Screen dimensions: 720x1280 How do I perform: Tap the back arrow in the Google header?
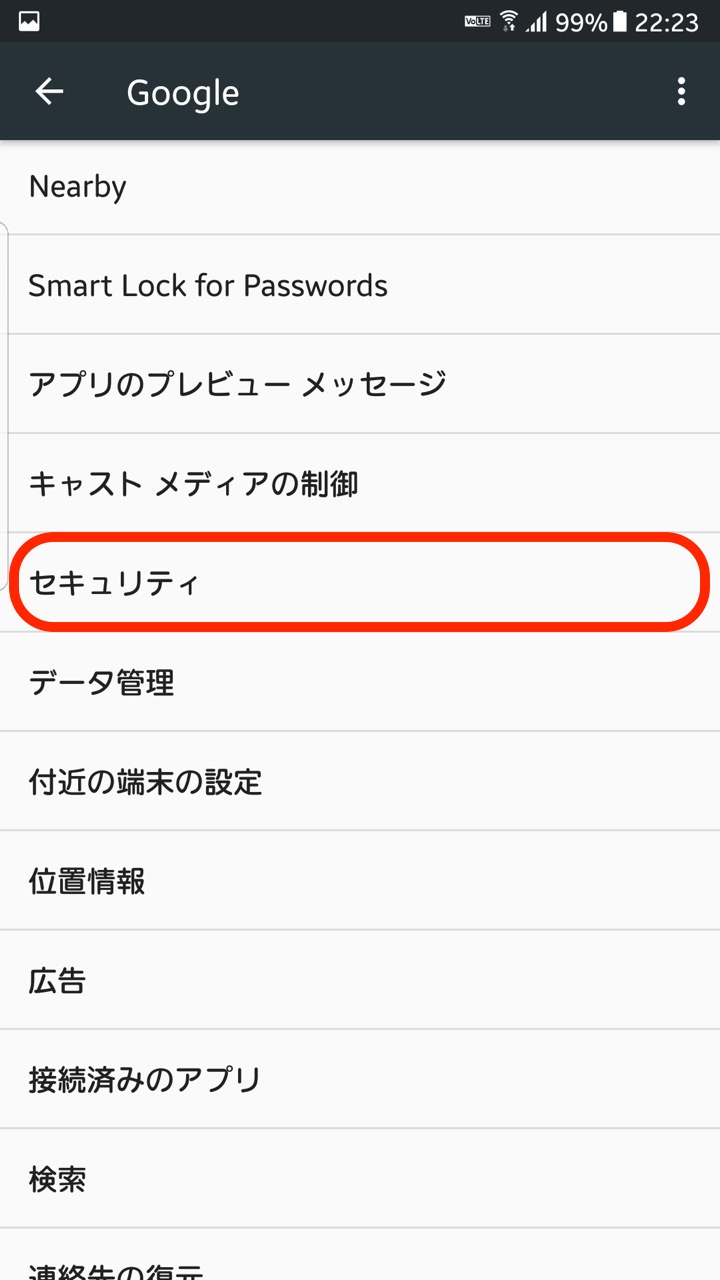tap(47, 91)
